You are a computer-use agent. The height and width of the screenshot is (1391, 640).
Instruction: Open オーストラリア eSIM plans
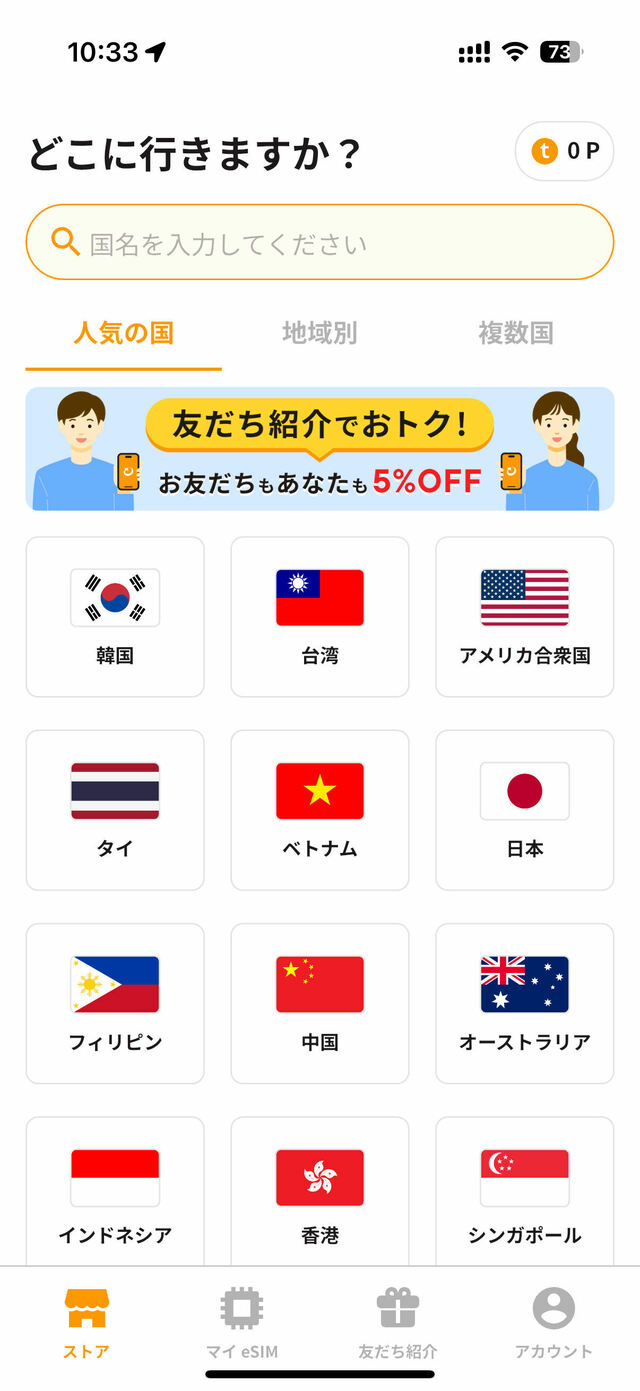click(524, 1002)
